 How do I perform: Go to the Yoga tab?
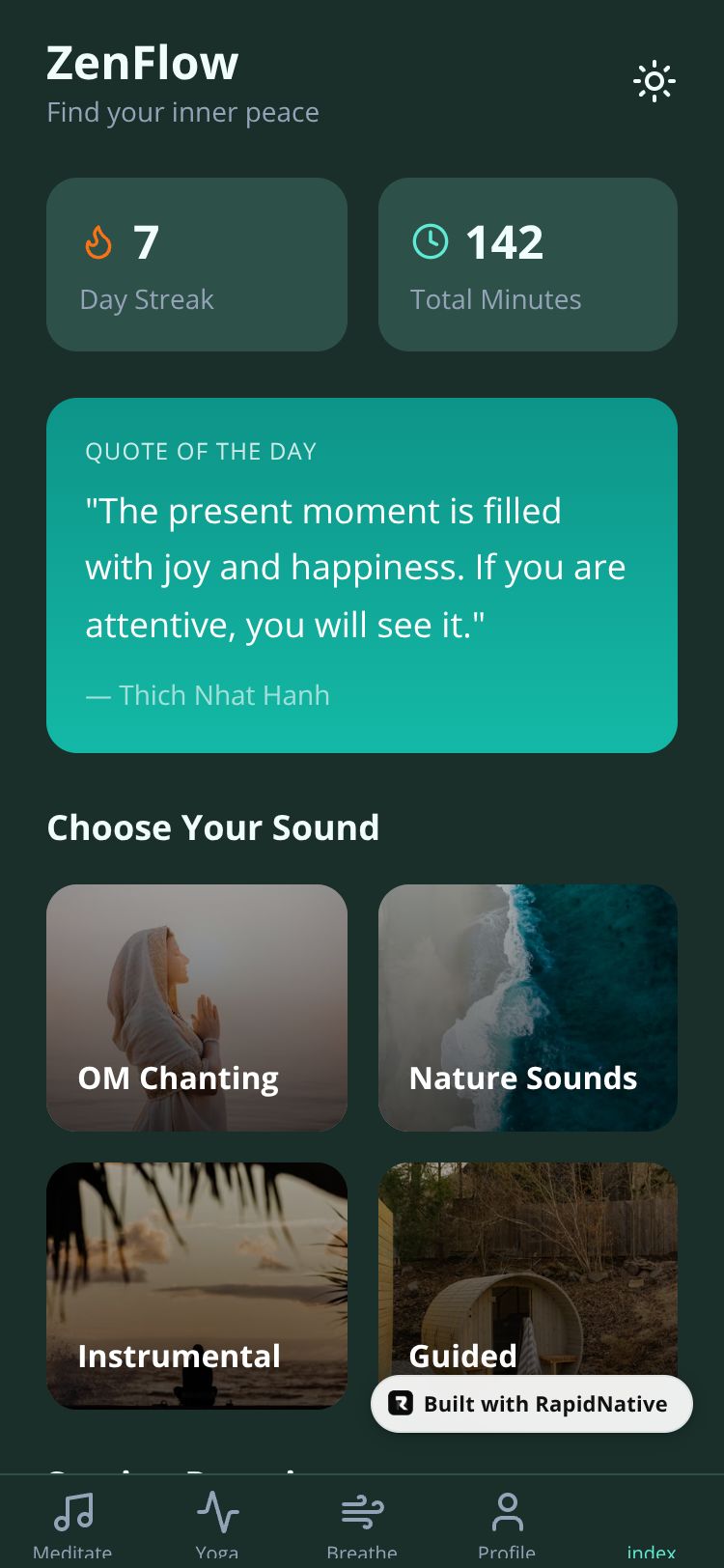(x=217, y=1524)
